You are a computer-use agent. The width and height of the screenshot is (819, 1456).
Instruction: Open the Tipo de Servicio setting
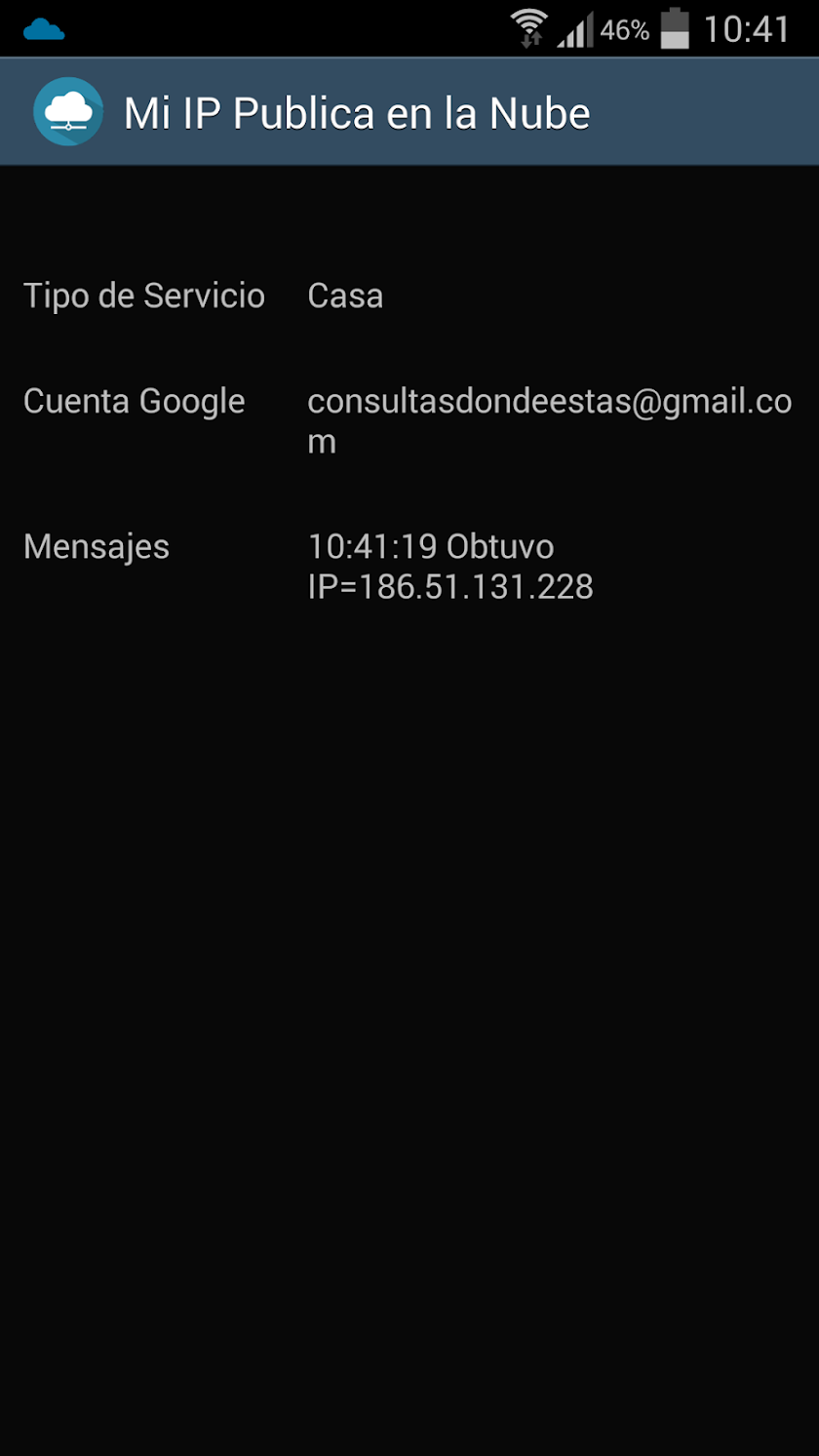(x=345, y=295)
